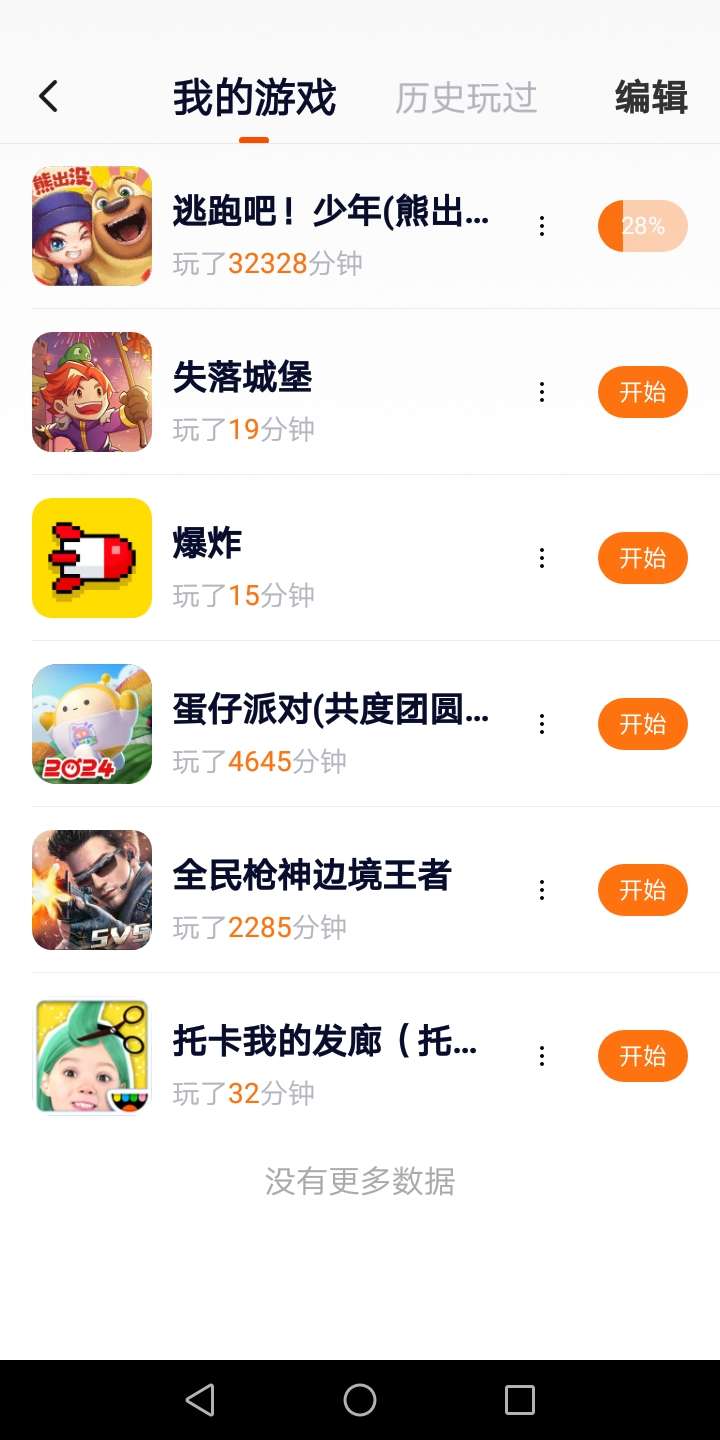The width and height of the screenshot is (720, 1440).
Task: Tap the system home button
Action: [360, 1400]
